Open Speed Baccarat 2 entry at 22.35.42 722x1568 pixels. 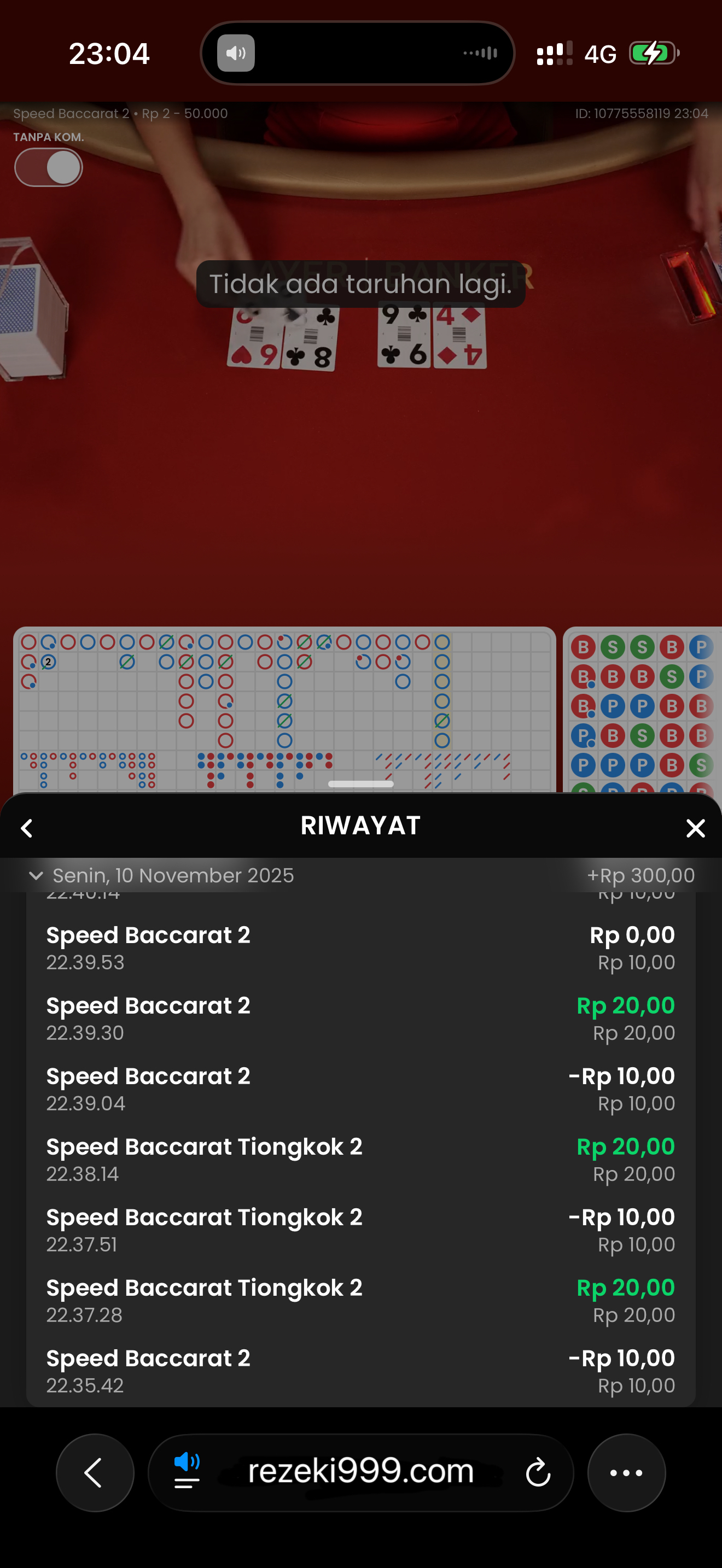click(x=360, y=1371)
